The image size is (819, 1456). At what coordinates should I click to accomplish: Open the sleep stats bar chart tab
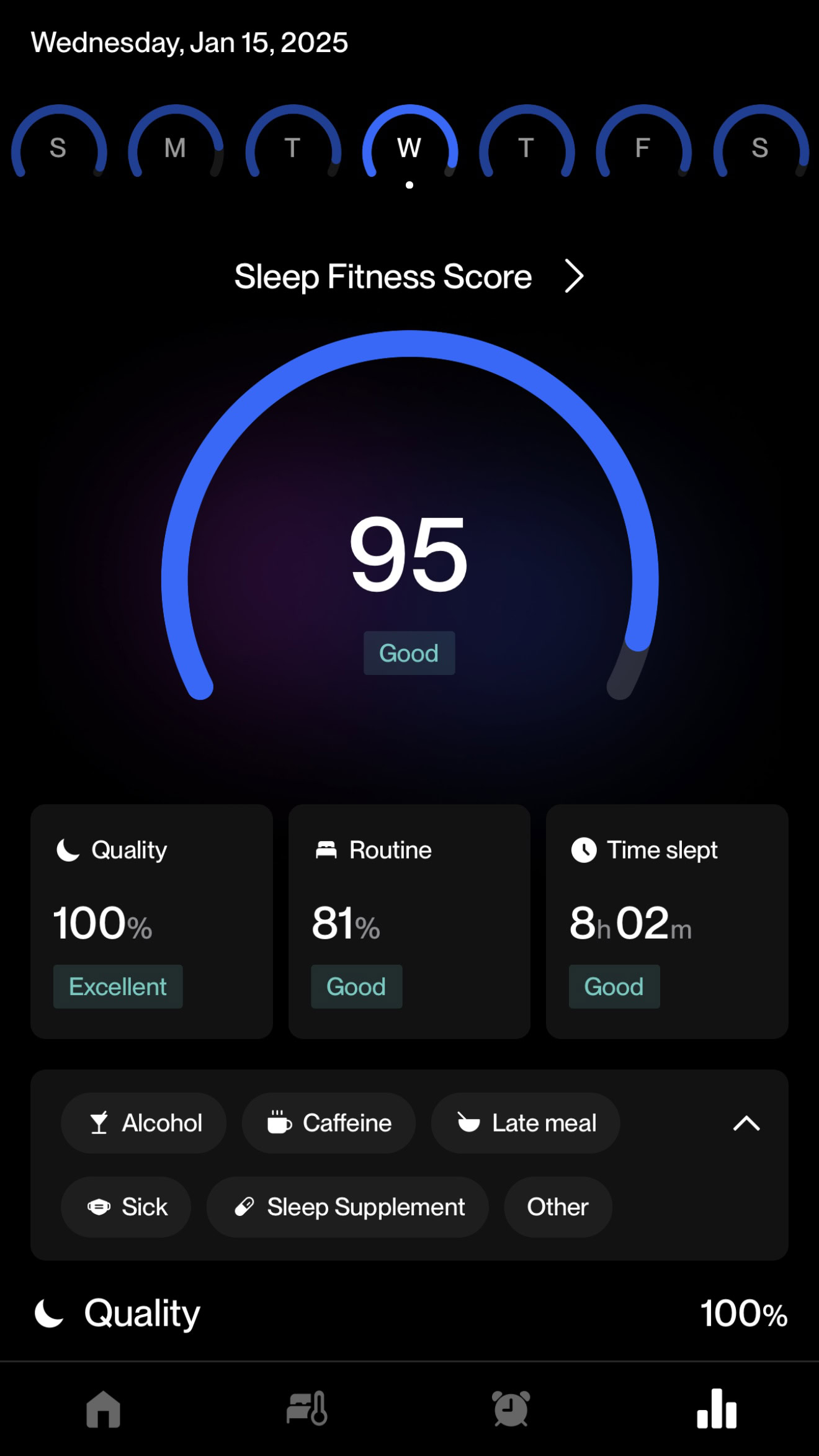coord(717,1409)
